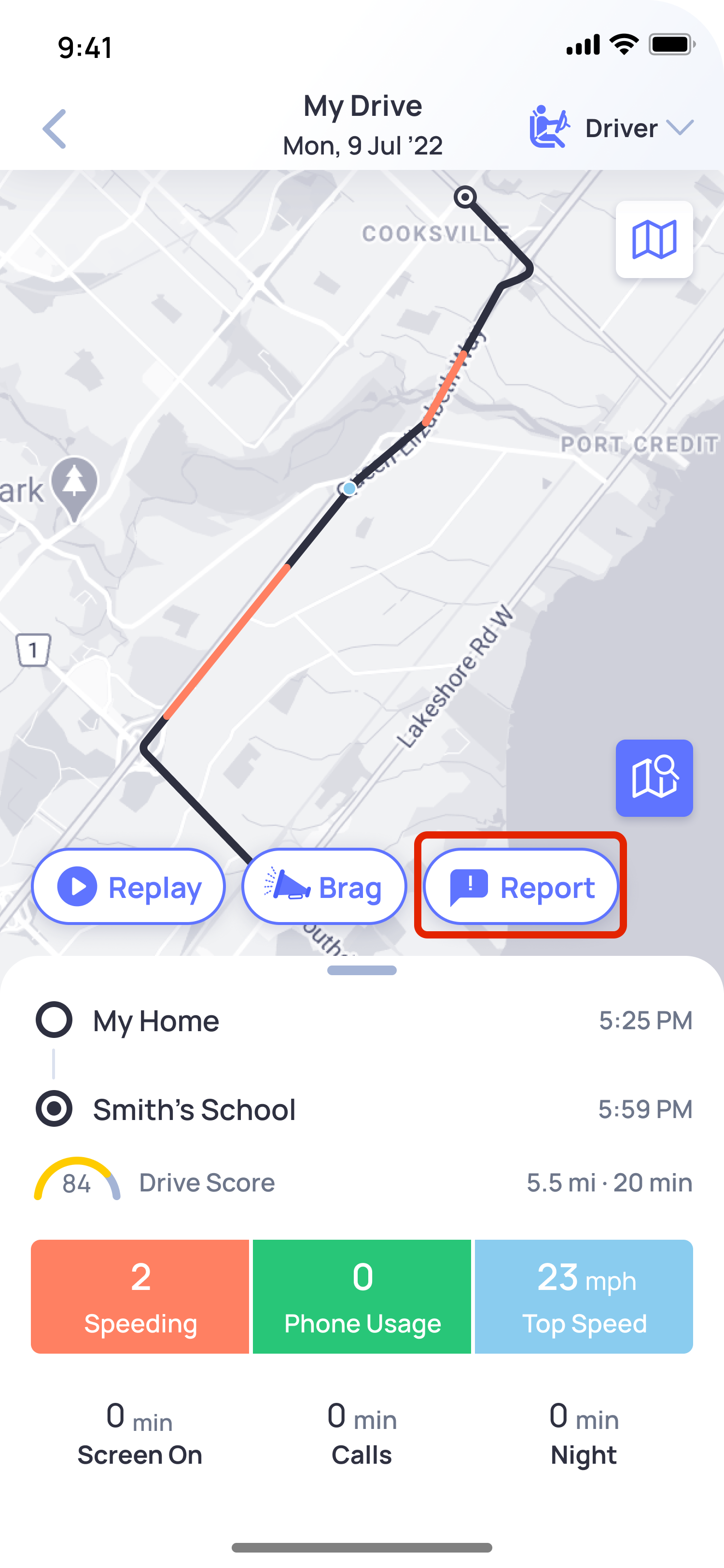724x1568 pixels.
Task: Open the Phone Usage tile
Action: click(x=362, y=1297)
